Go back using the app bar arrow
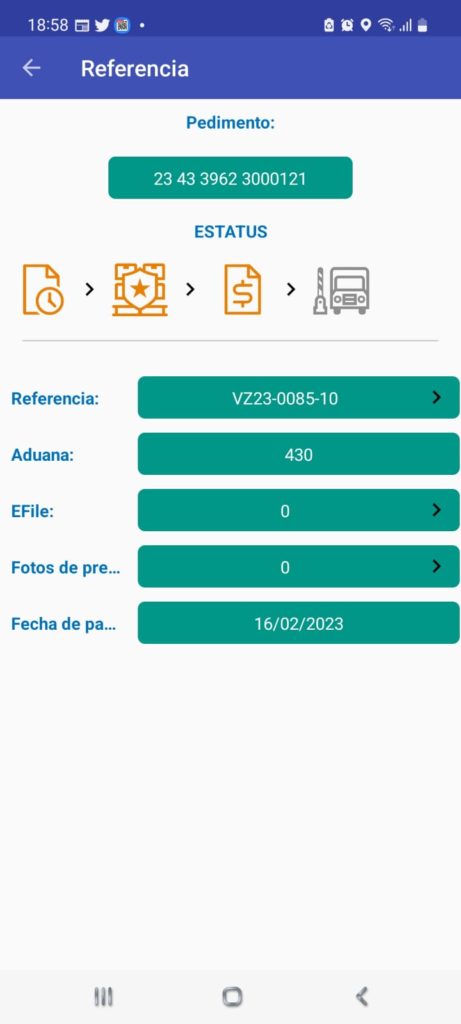461x1024 pixels. click(31, 68)
